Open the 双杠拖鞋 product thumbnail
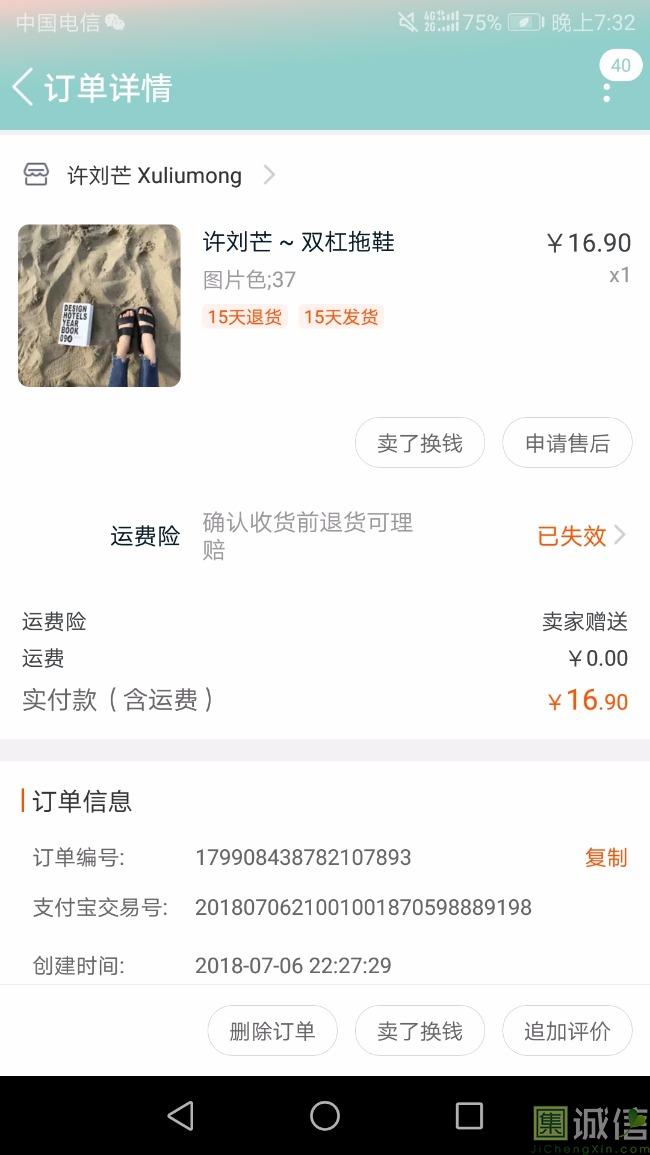This screenshot has width=650, height=1155. pos(99,306)
